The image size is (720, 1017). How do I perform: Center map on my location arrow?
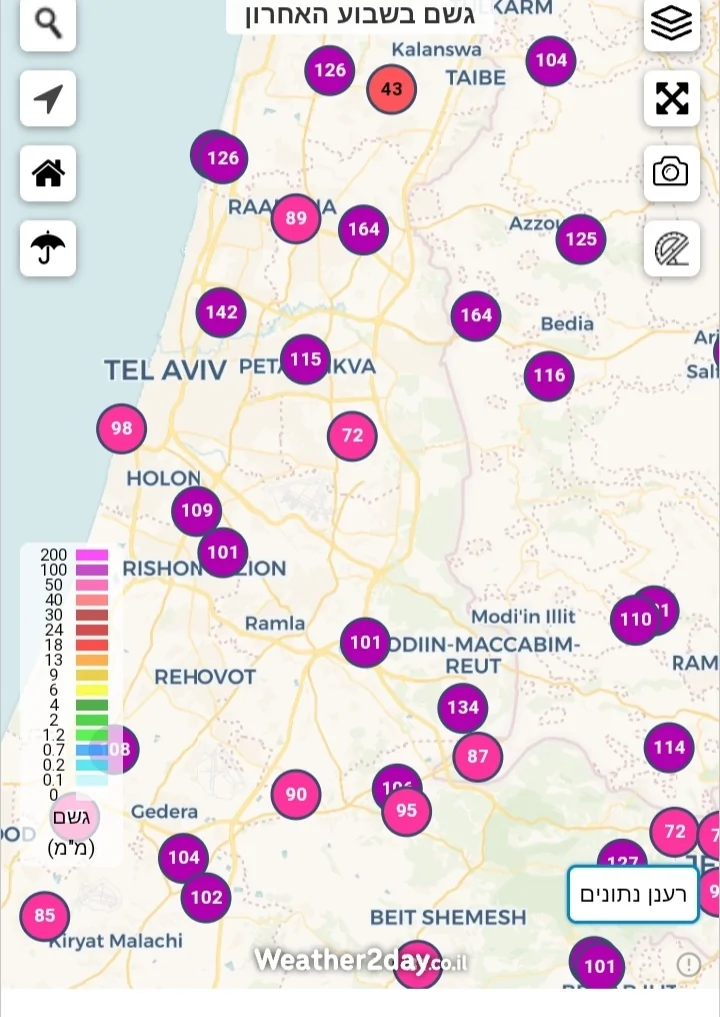click(x=48, y=98)
